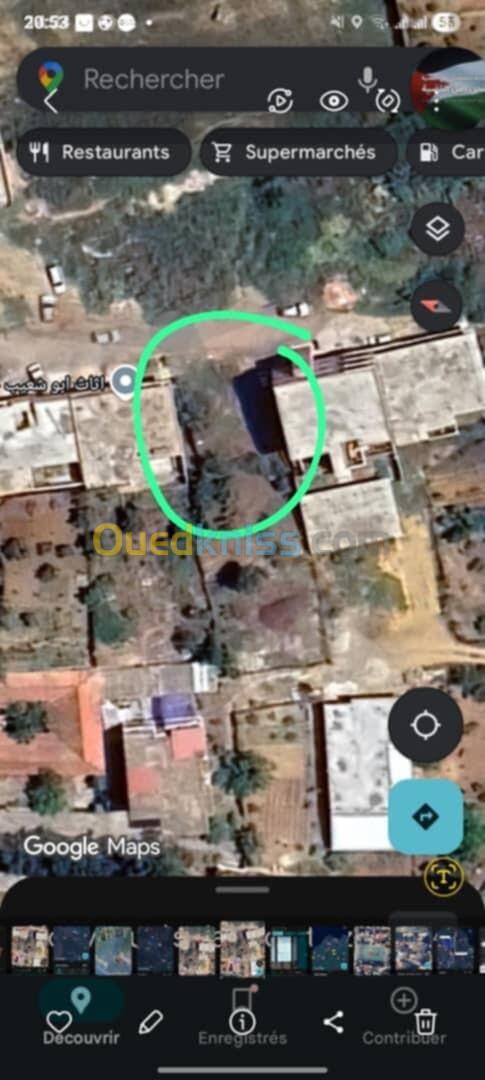Share this photo

(x=333, y=1021)
